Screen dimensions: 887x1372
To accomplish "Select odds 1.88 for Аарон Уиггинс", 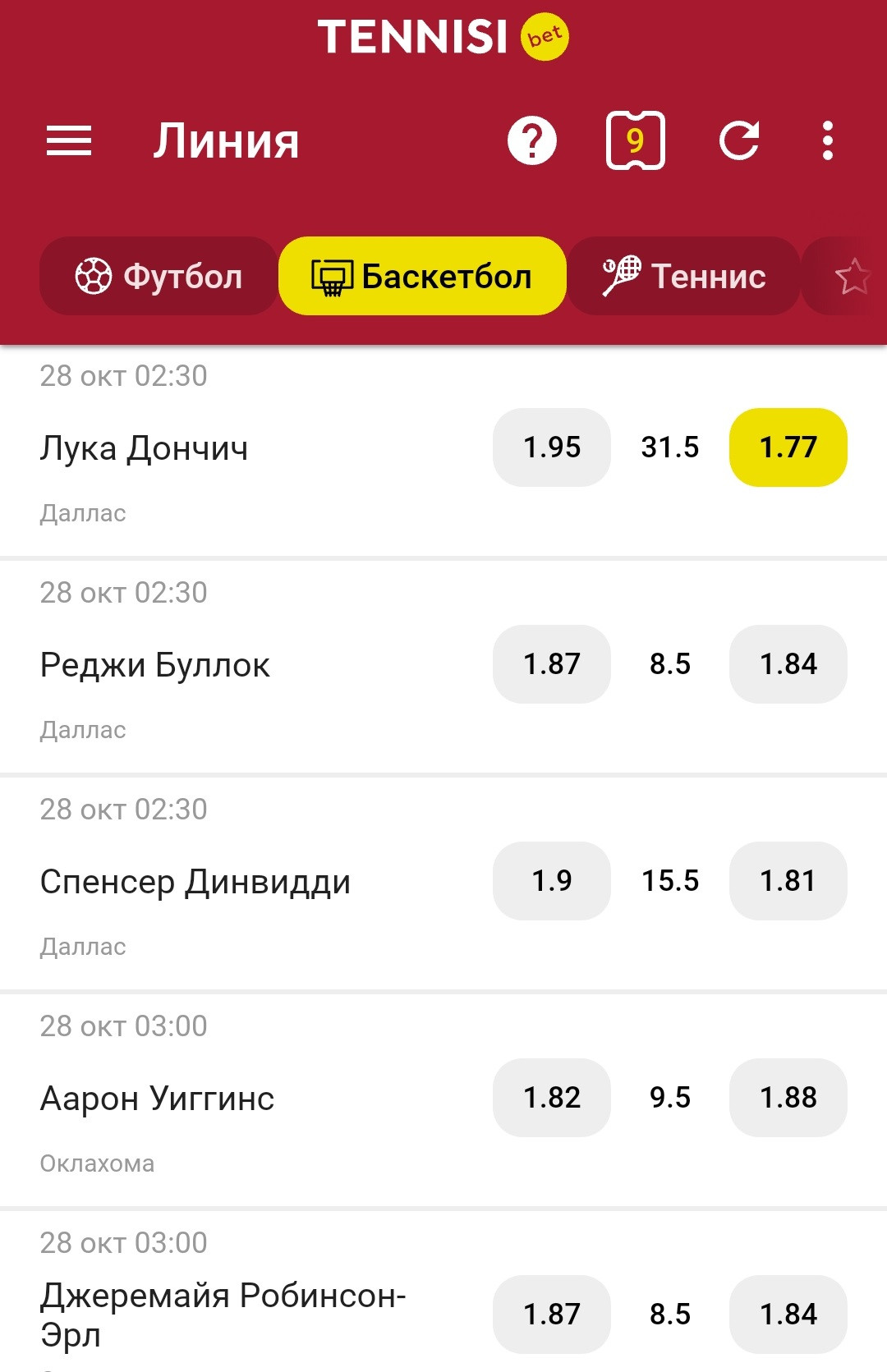I will click(x=788, y=1098).
